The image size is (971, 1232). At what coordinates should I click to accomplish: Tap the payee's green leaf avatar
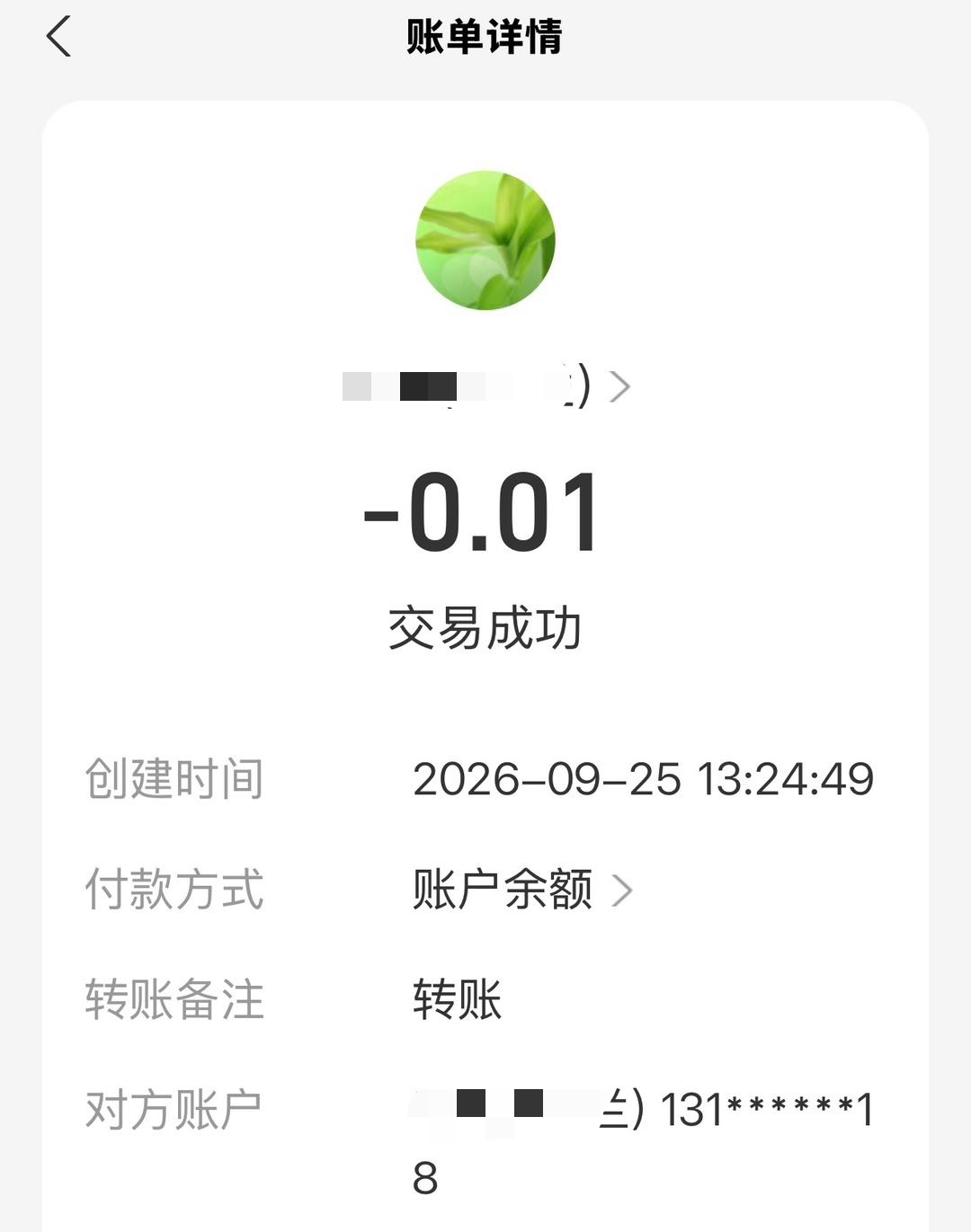(x=485, y=241)
